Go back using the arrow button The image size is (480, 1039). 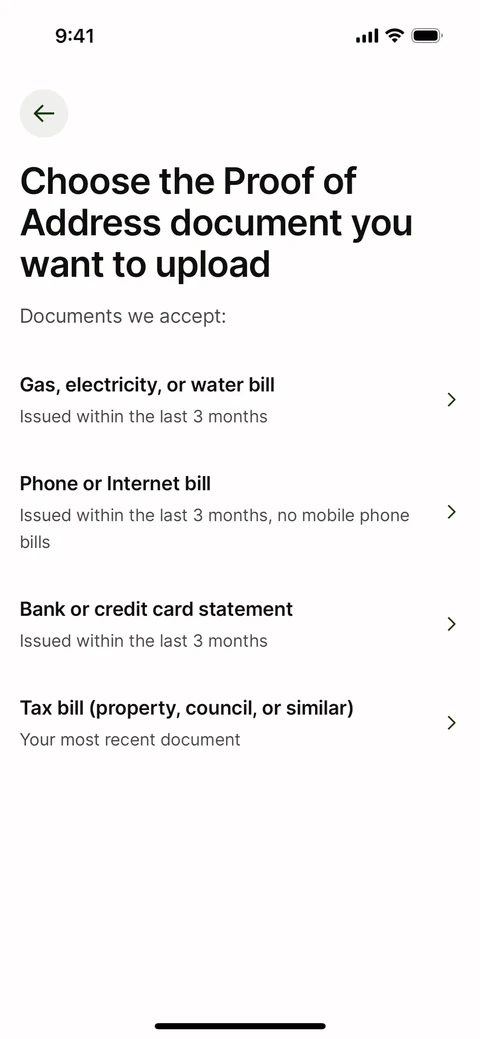click(x=44, y=113)
